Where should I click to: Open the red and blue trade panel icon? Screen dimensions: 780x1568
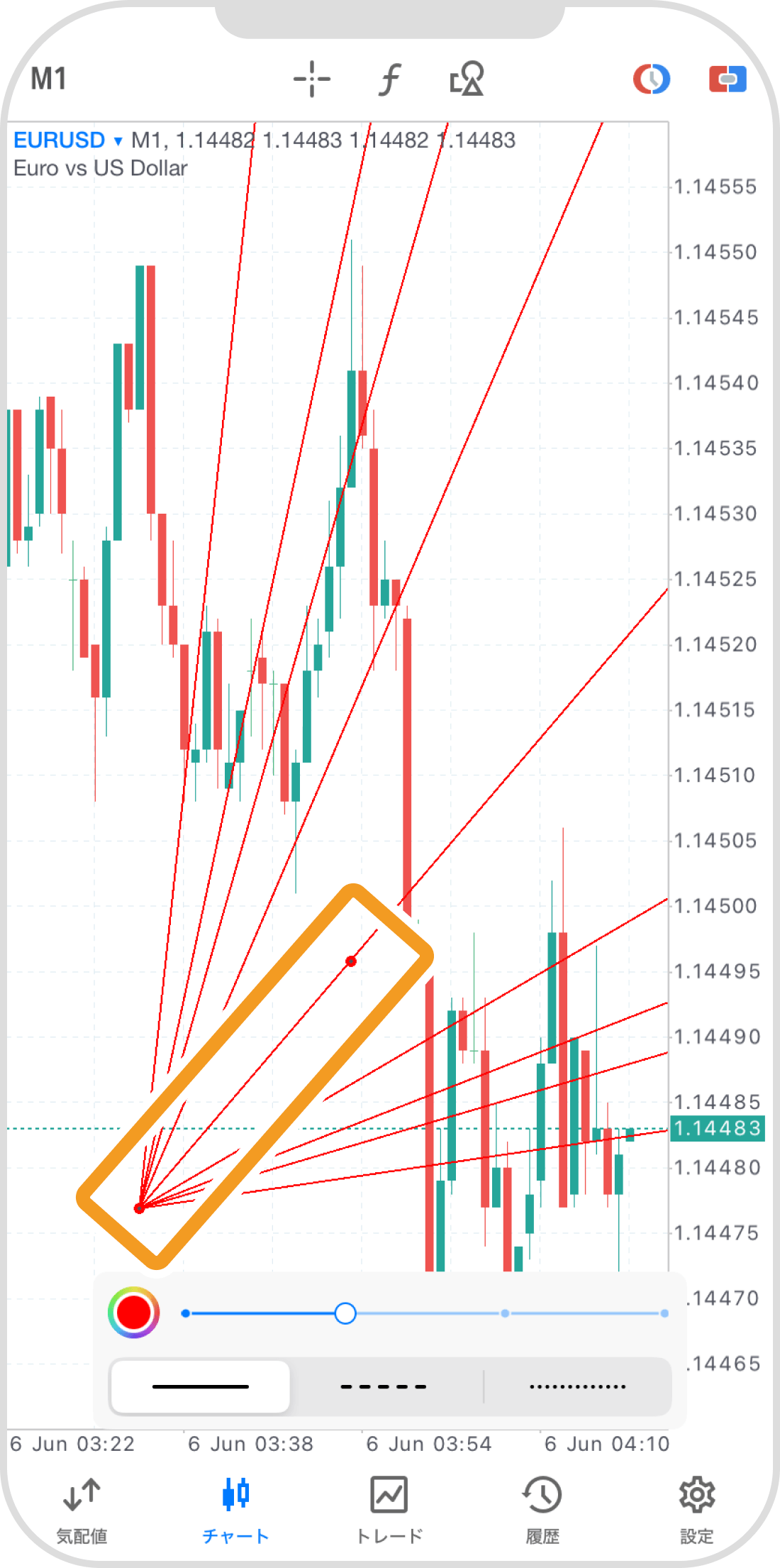[x=728, y=79]
